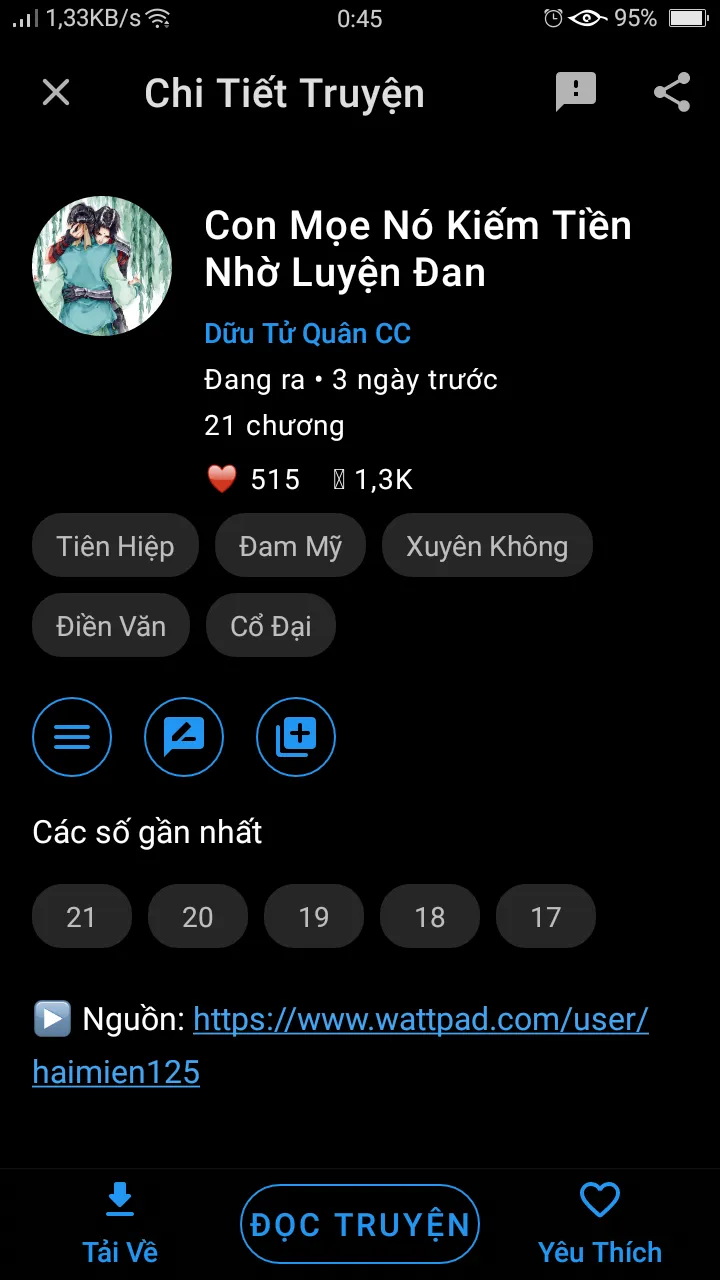
Task: Select the Tiên Hiệp genre chip
Action: 115,546
